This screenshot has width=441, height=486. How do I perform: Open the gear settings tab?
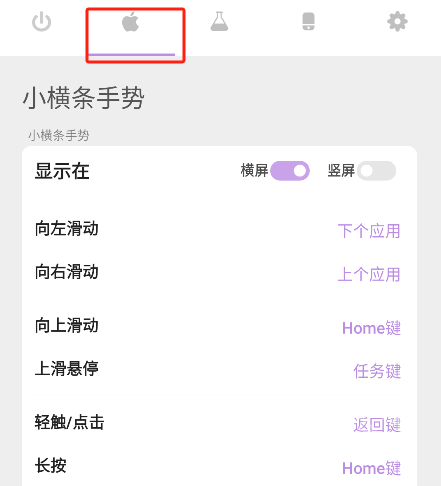397,22
